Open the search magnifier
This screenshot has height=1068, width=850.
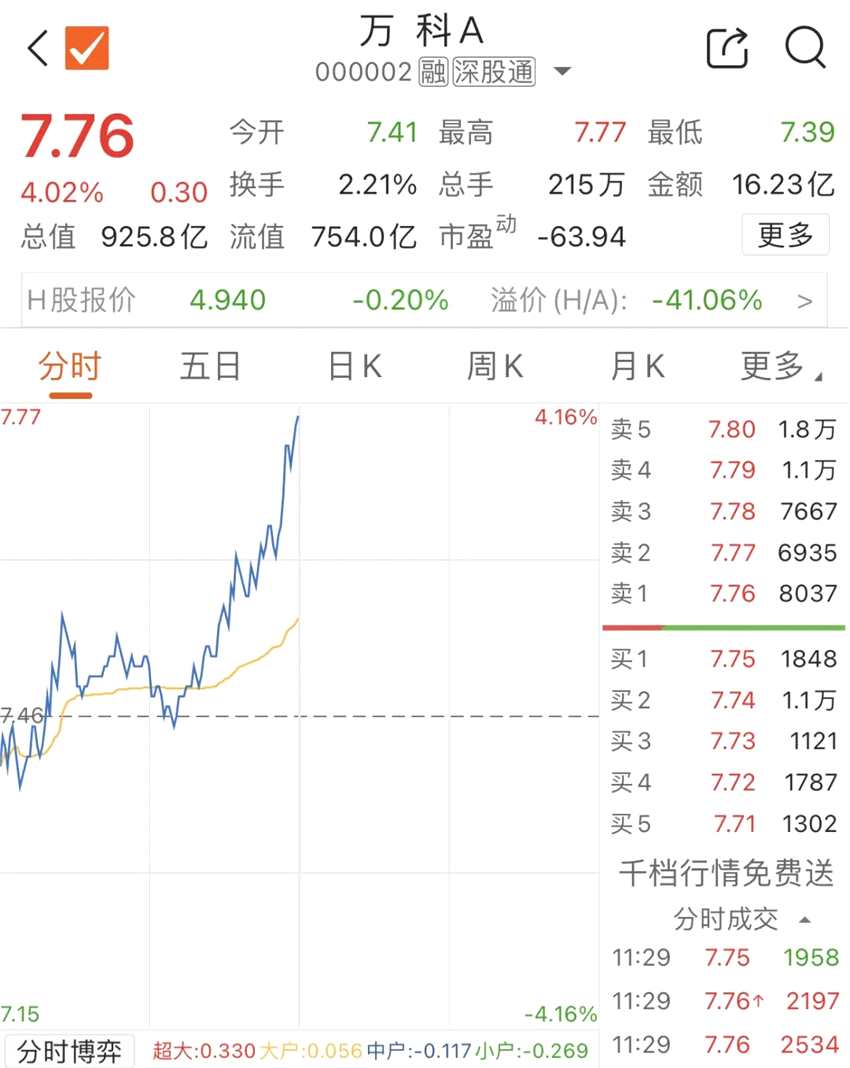[x=805, y=47]
